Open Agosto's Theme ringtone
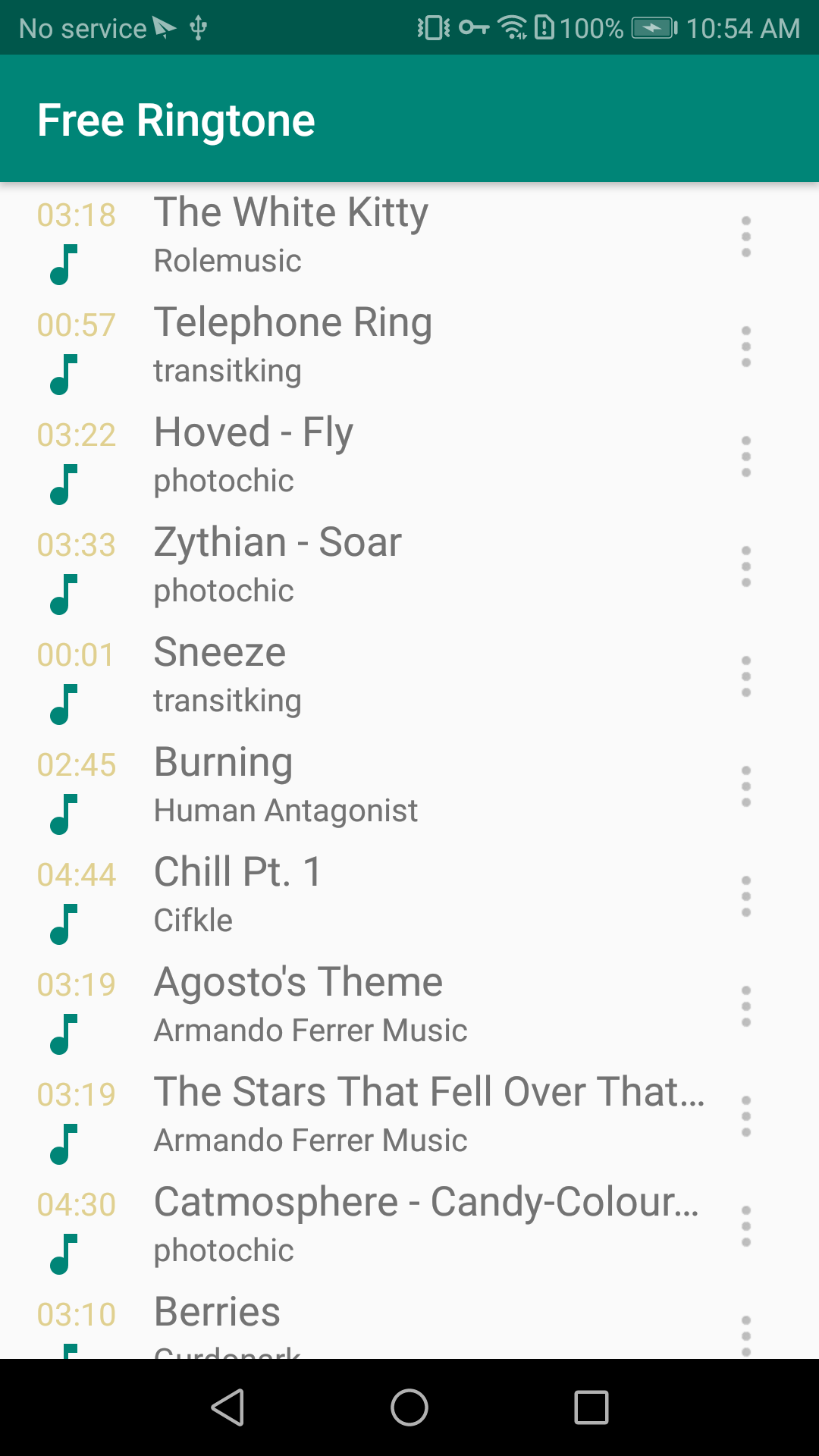819x1456 pixels. 409,1006
